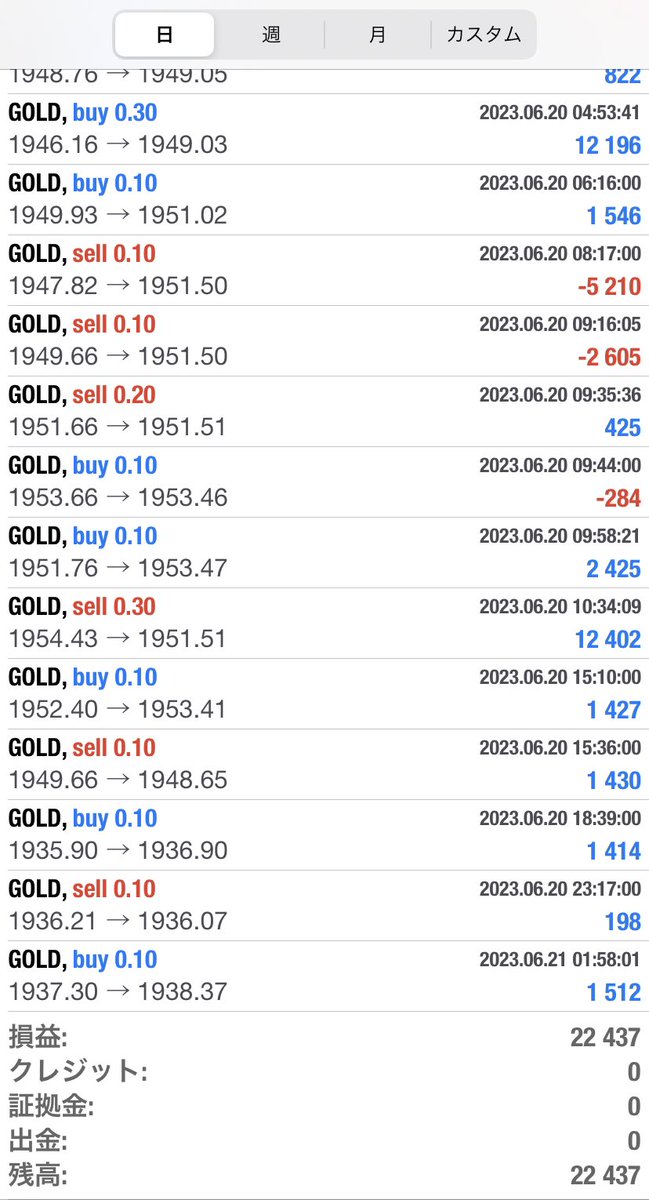Expand the GOLD buy 0.30 trade at 04:53:41
Screen dimensions: 649x1200
tap(324, 130)
